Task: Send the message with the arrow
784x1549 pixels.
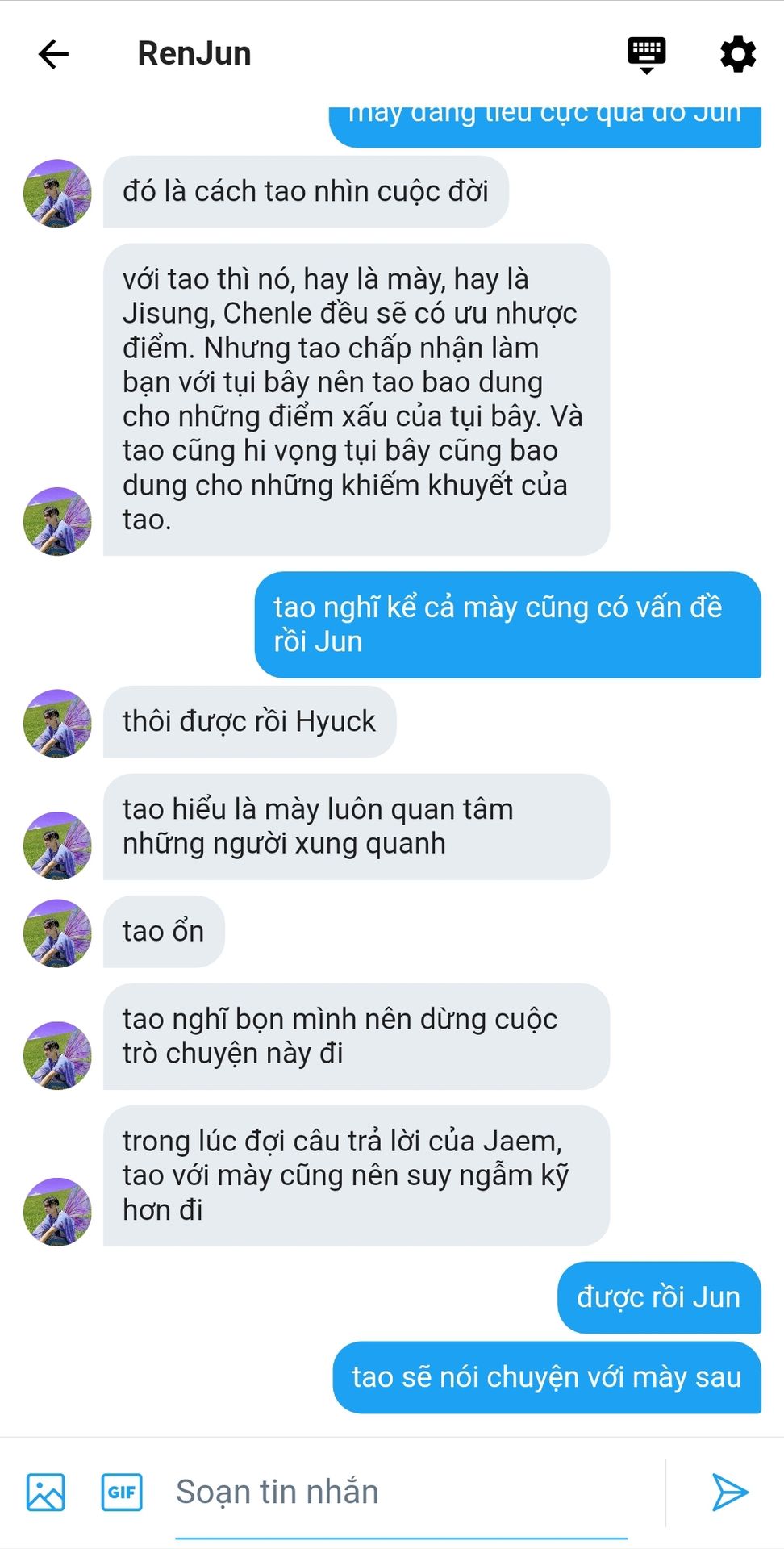Action: (x=730, y=1492)
